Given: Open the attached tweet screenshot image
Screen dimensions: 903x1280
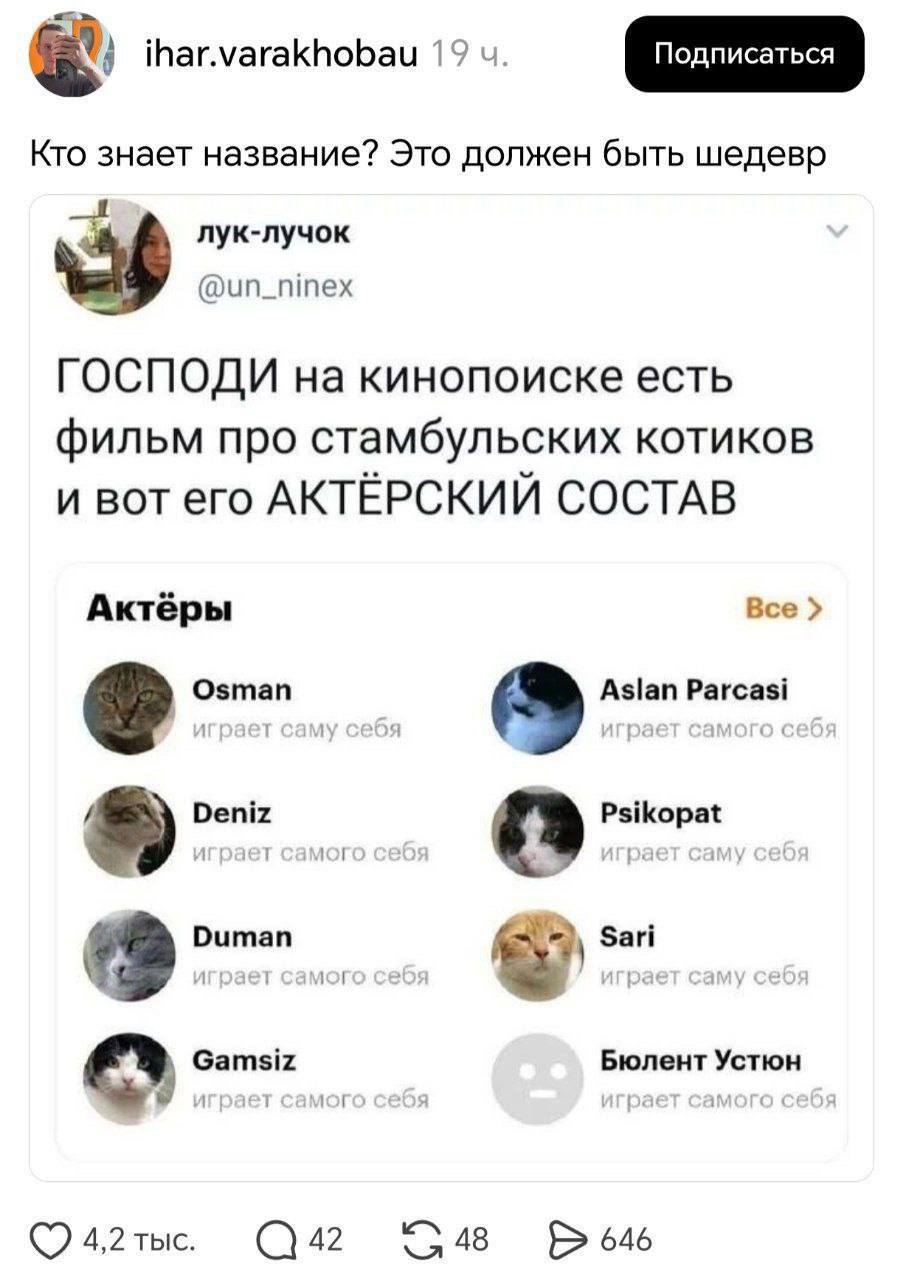Looking at the screenshot, I should pyautogui.click(x=451, y=688).
